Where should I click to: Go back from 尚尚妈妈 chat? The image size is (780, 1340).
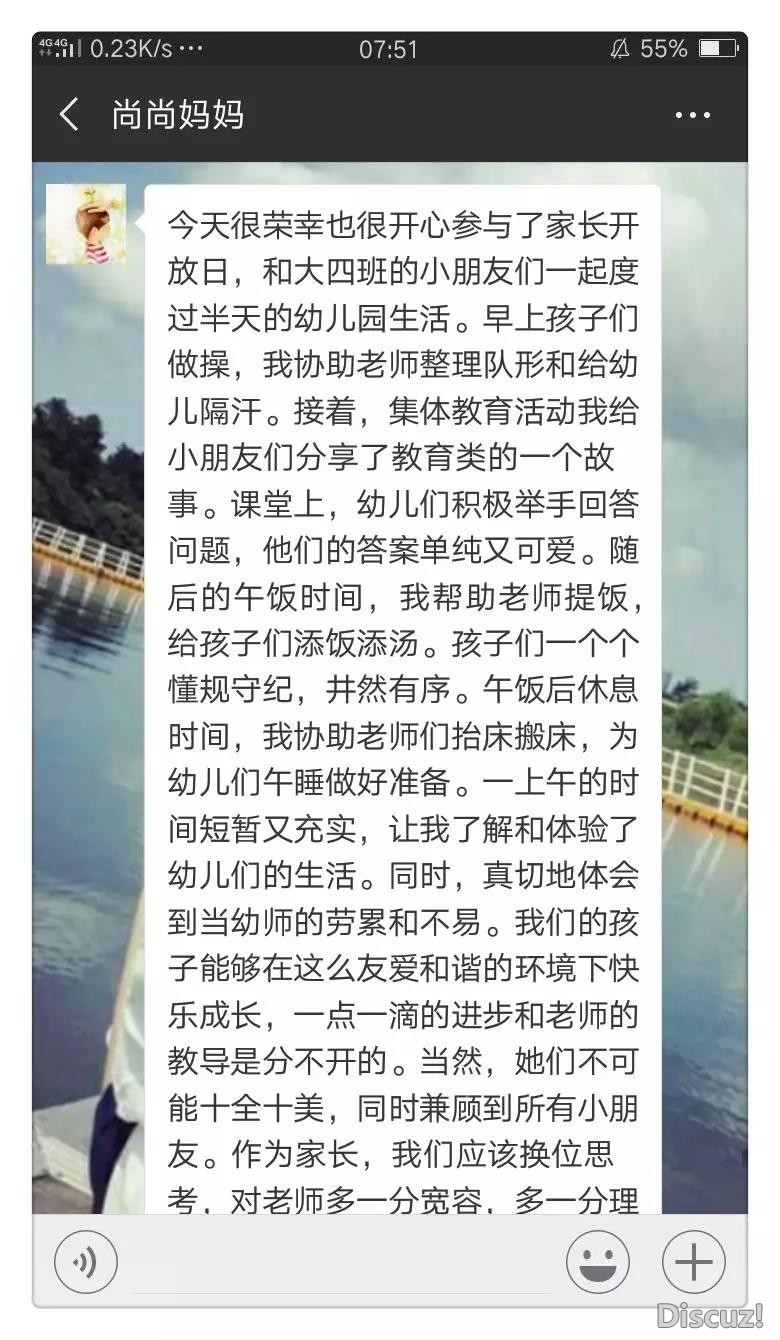coord(69,115)
